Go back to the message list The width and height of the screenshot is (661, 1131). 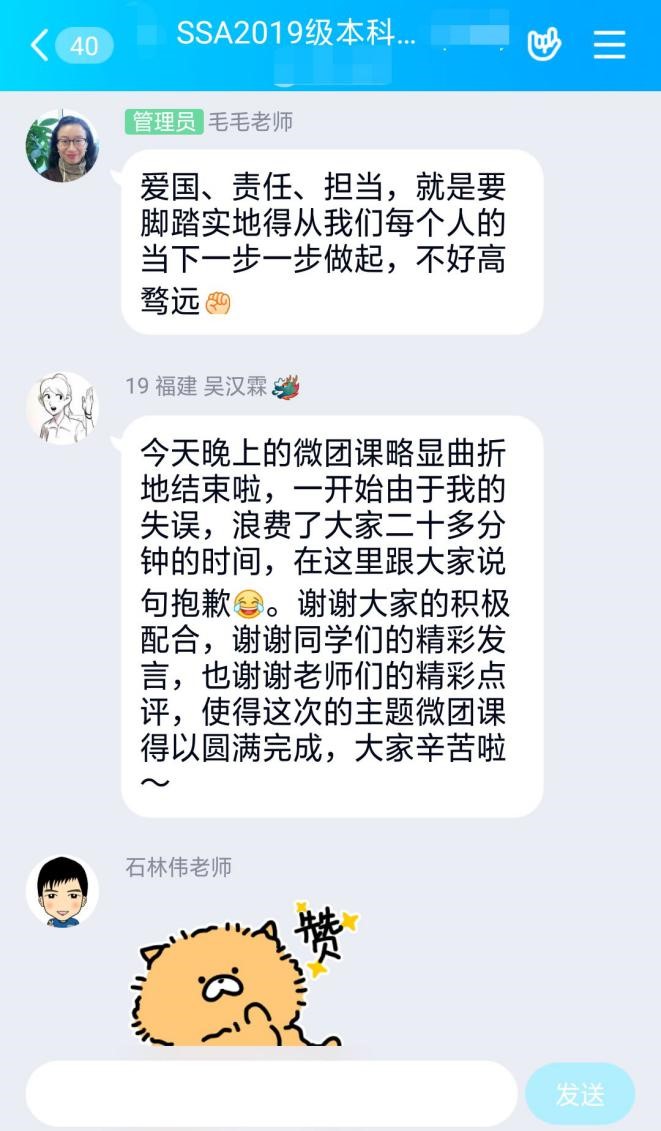(40, 45)
